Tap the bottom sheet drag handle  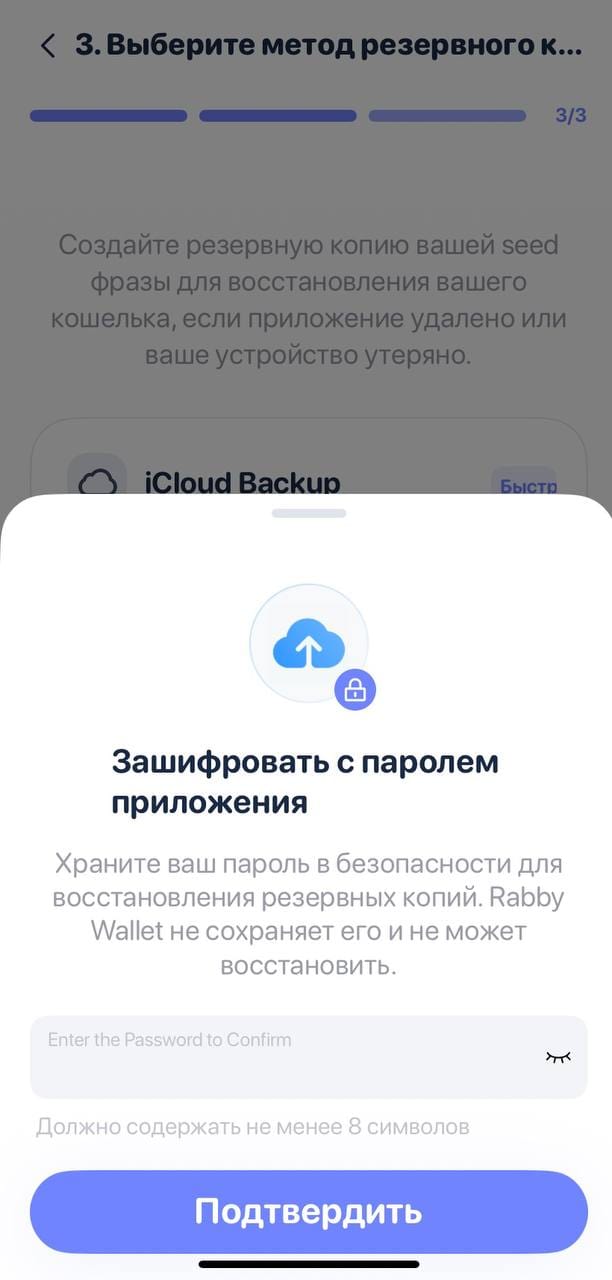[x=308, y=513]
